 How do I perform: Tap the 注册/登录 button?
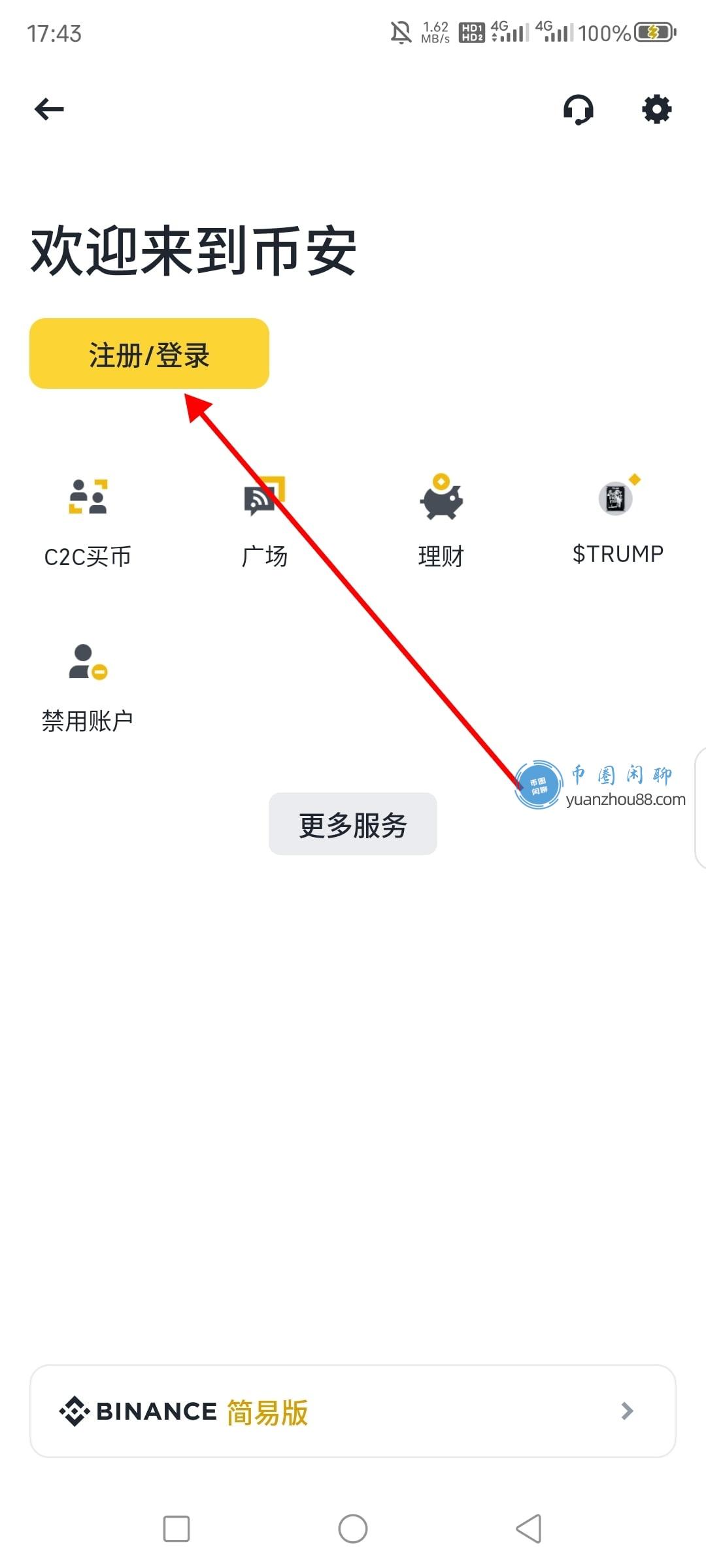point(149,353)
